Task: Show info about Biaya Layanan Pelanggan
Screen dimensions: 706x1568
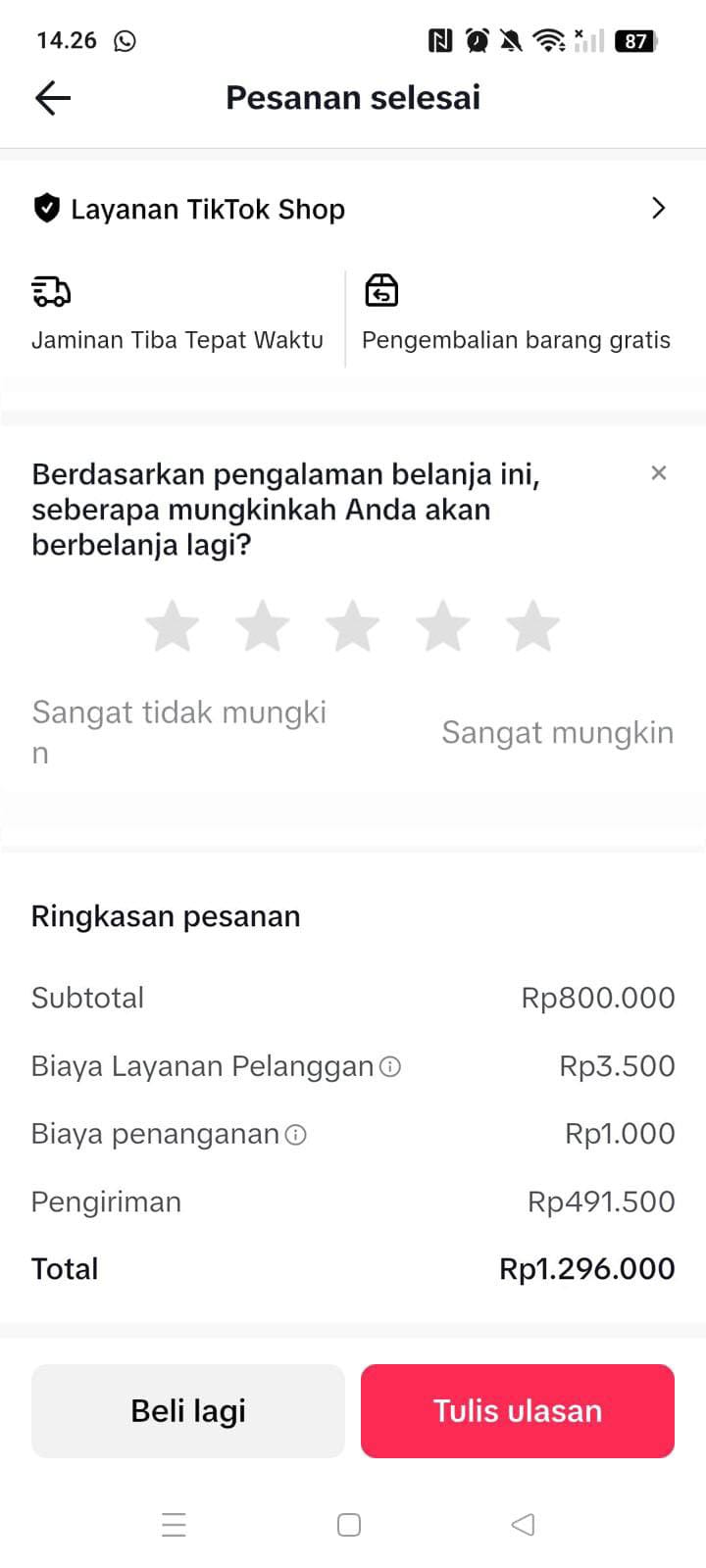Action: 390,1066
